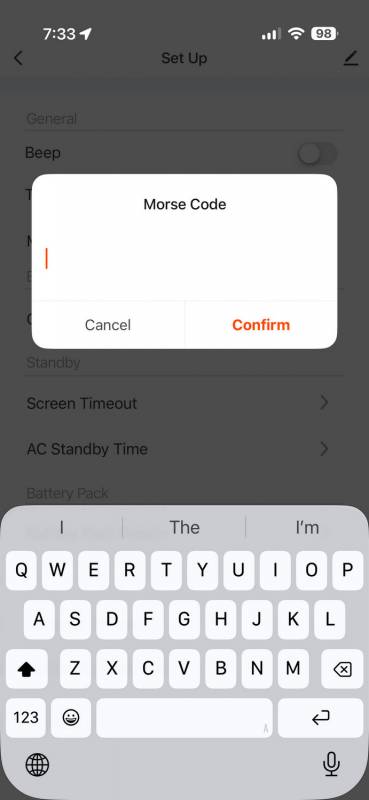Type the letter M key
Image resolution: width=369 pixels, height=800 pixels.
coord(293,669)
